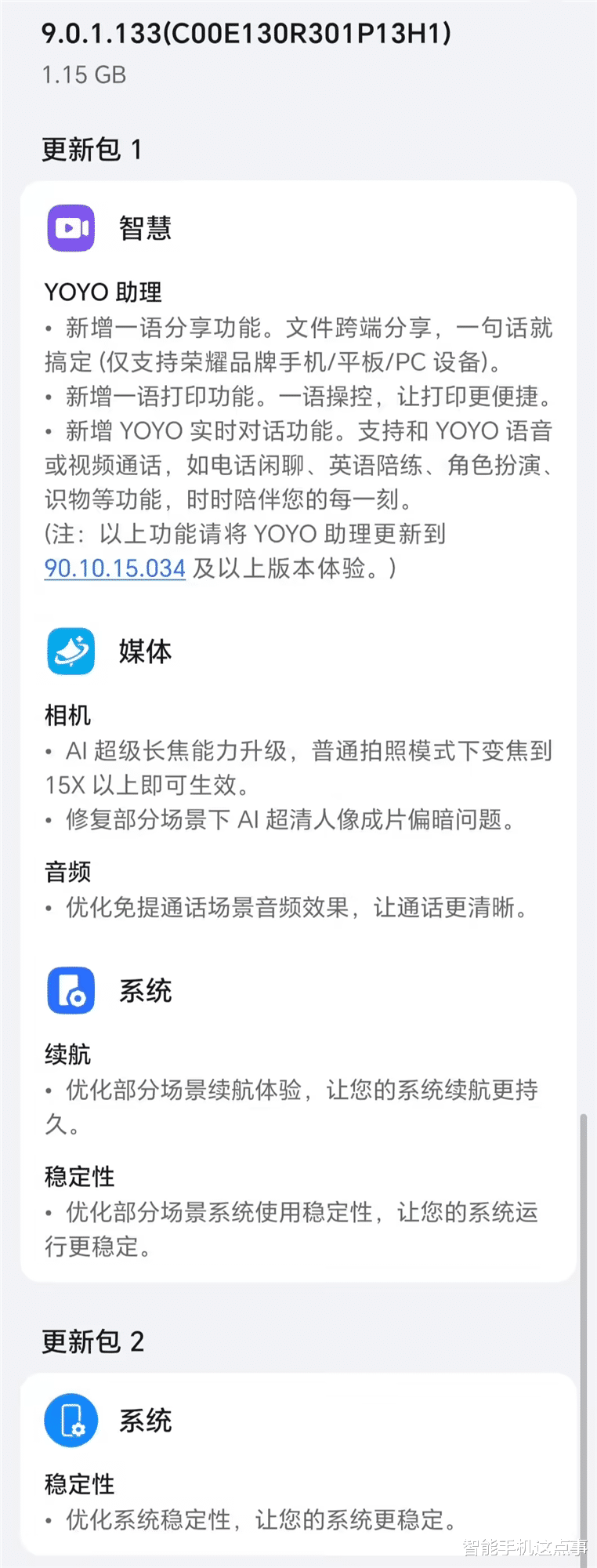Open the 系统 (System) icon in update package 1
Screen dimensions: 597x1568
tap(71, 990)
